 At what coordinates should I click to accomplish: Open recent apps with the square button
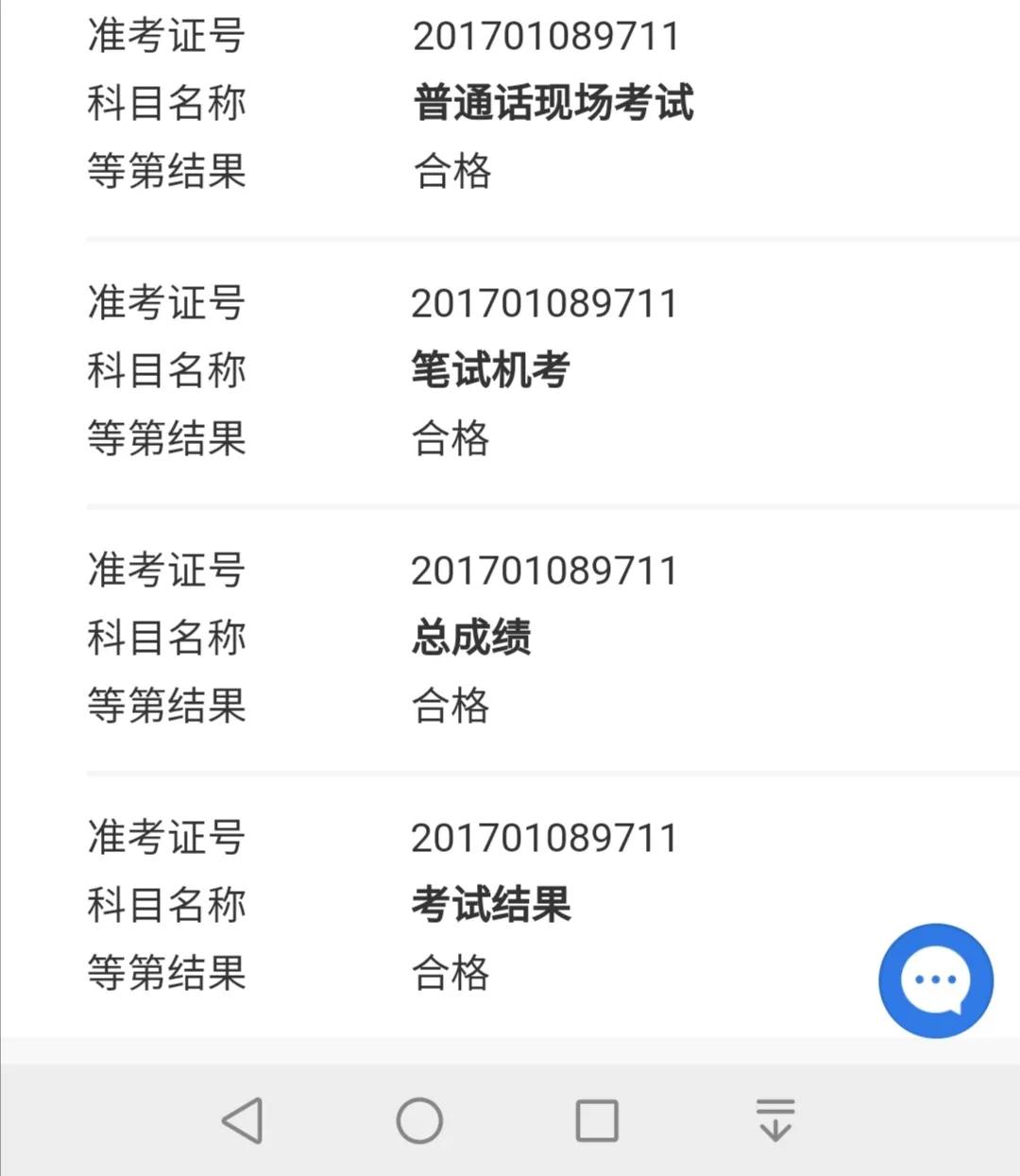[x=595, y=1120]
